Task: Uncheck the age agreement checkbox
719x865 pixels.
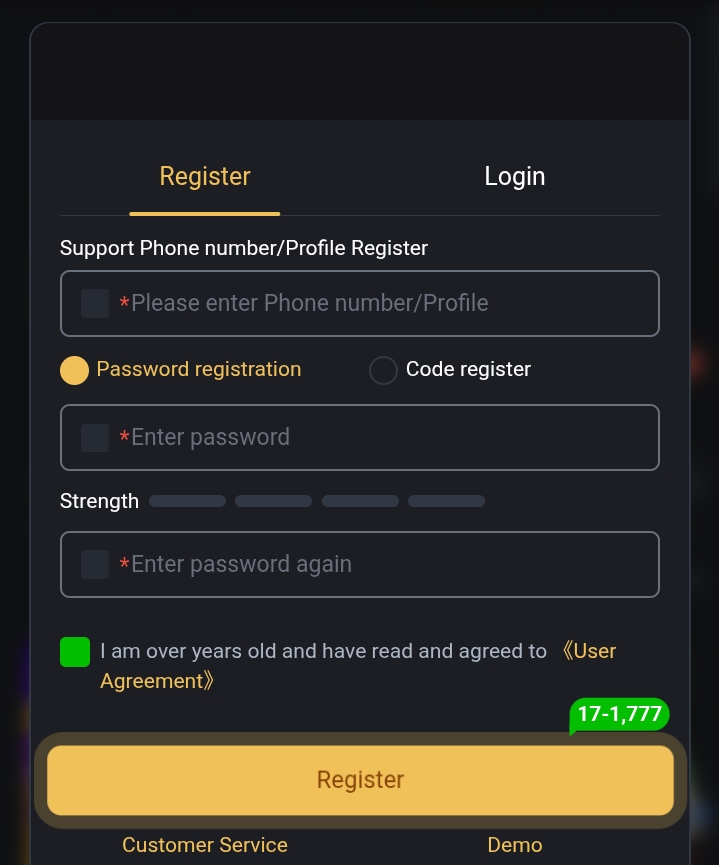Action: (x=75, y=652)
